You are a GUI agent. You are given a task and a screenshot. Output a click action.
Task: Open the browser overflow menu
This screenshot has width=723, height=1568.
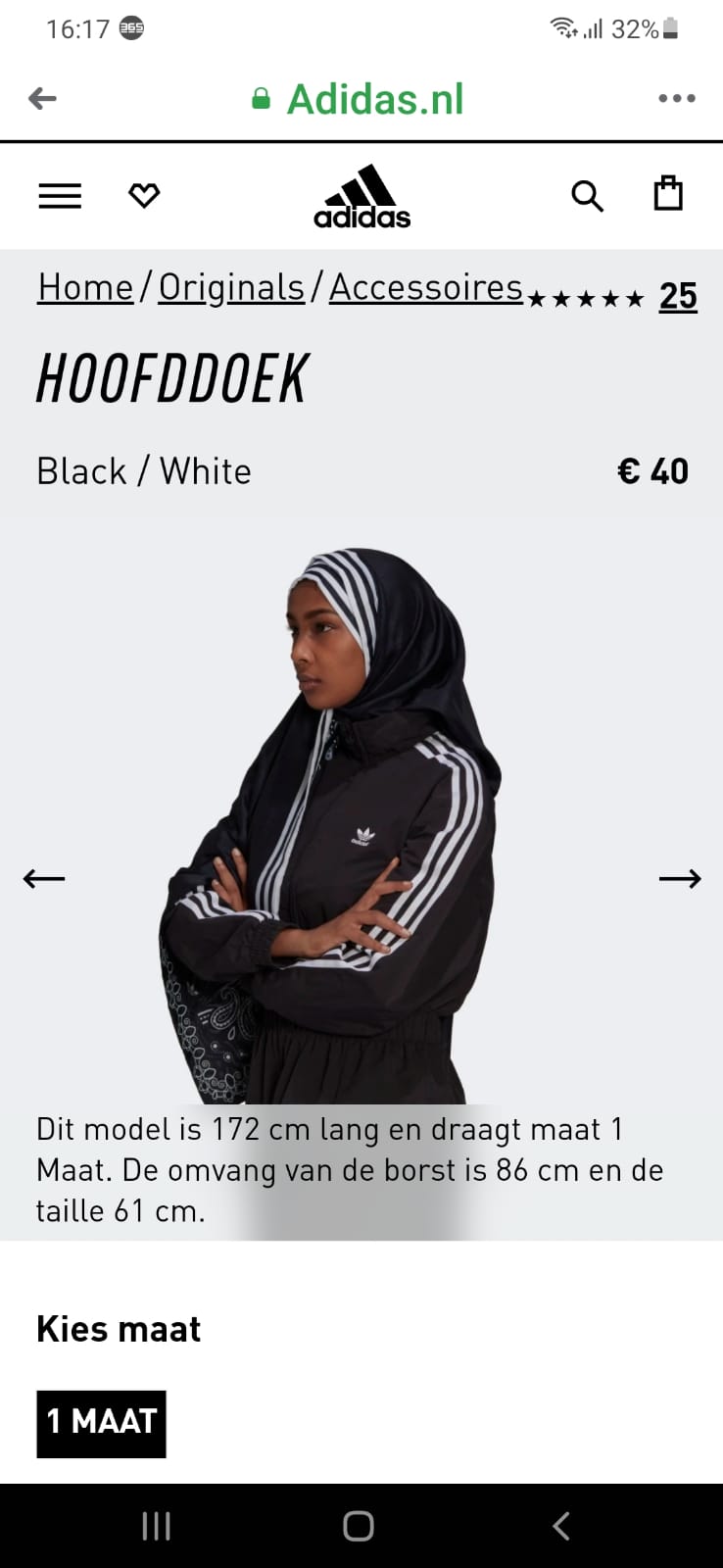[x=676, y=98]
